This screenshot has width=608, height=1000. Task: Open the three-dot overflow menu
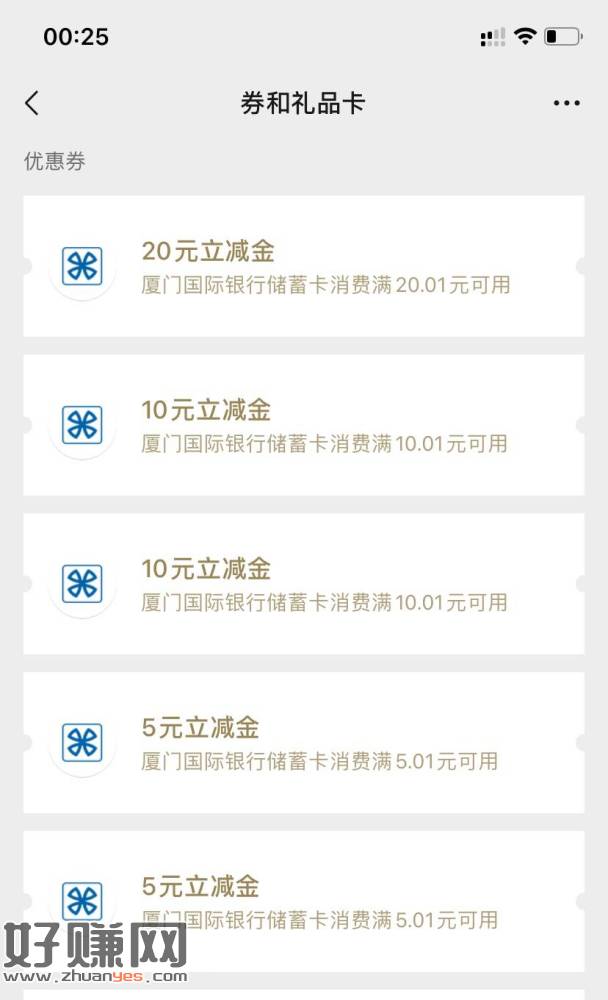pos(566,103)
